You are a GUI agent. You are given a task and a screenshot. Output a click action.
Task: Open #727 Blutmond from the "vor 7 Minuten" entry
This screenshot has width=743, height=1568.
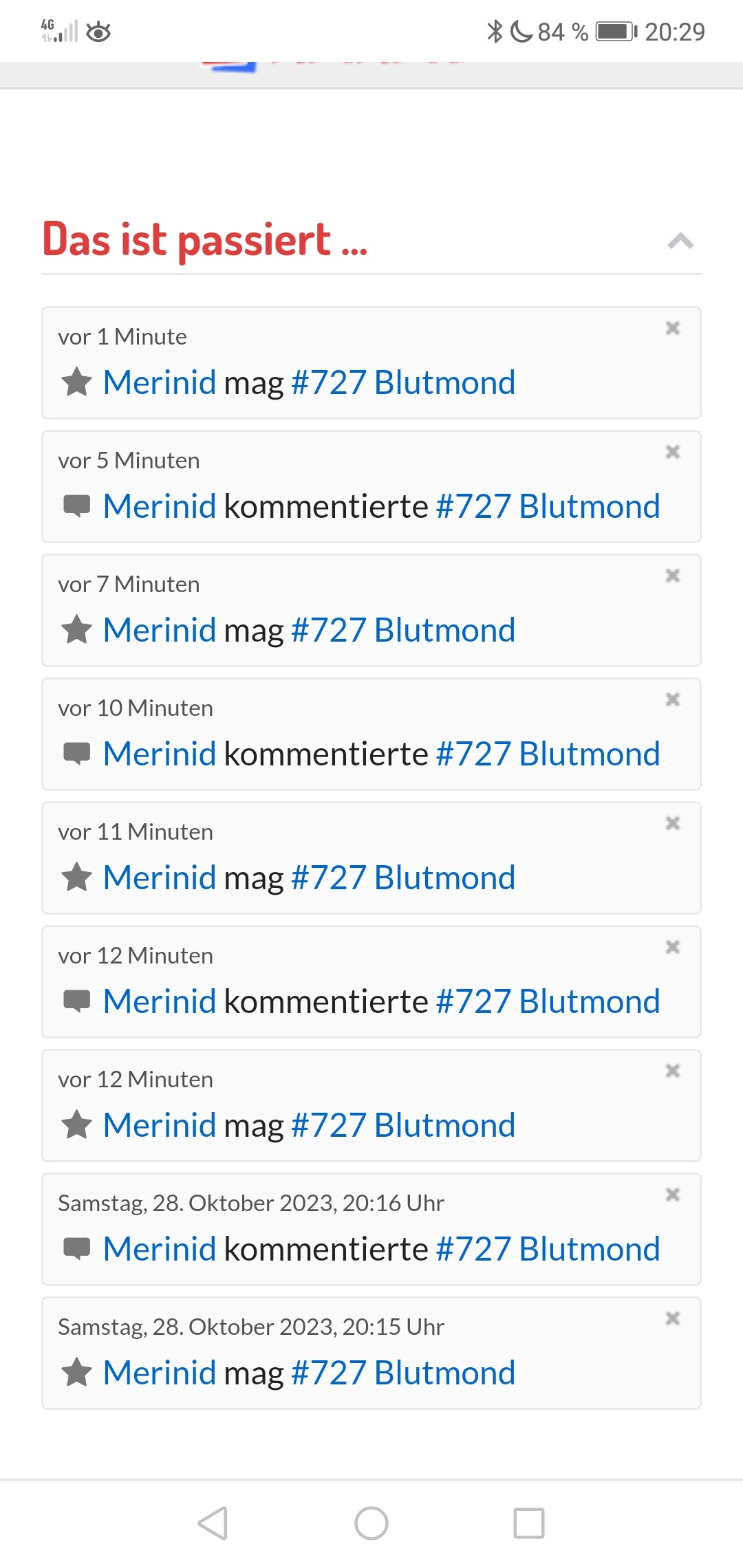click(403, 630)
